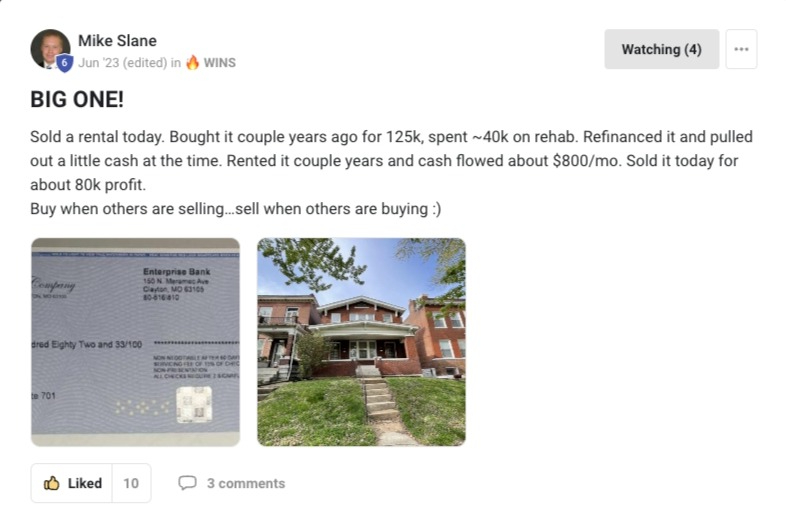Open the post's three-dot overflow menu

740,49
